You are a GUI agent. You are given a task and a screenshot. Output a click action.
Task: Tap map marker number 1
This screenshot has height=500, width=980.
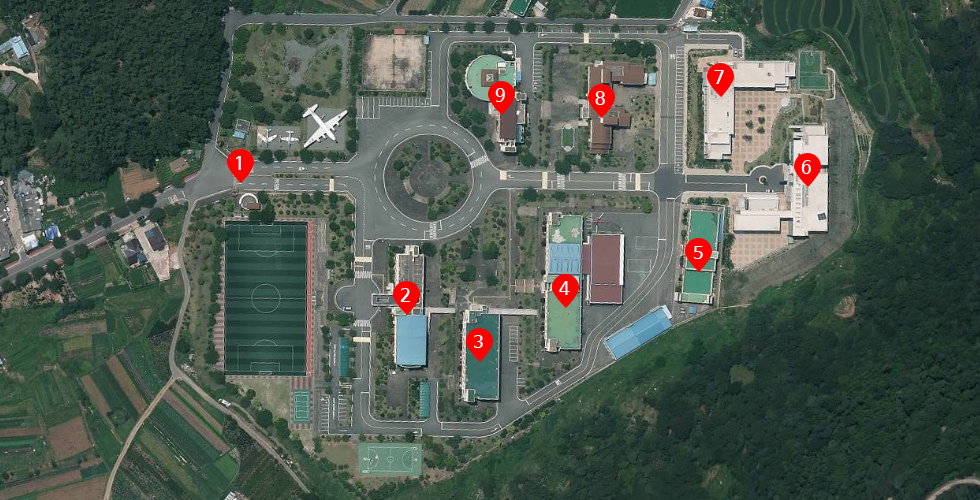click(x=239, y=163)
